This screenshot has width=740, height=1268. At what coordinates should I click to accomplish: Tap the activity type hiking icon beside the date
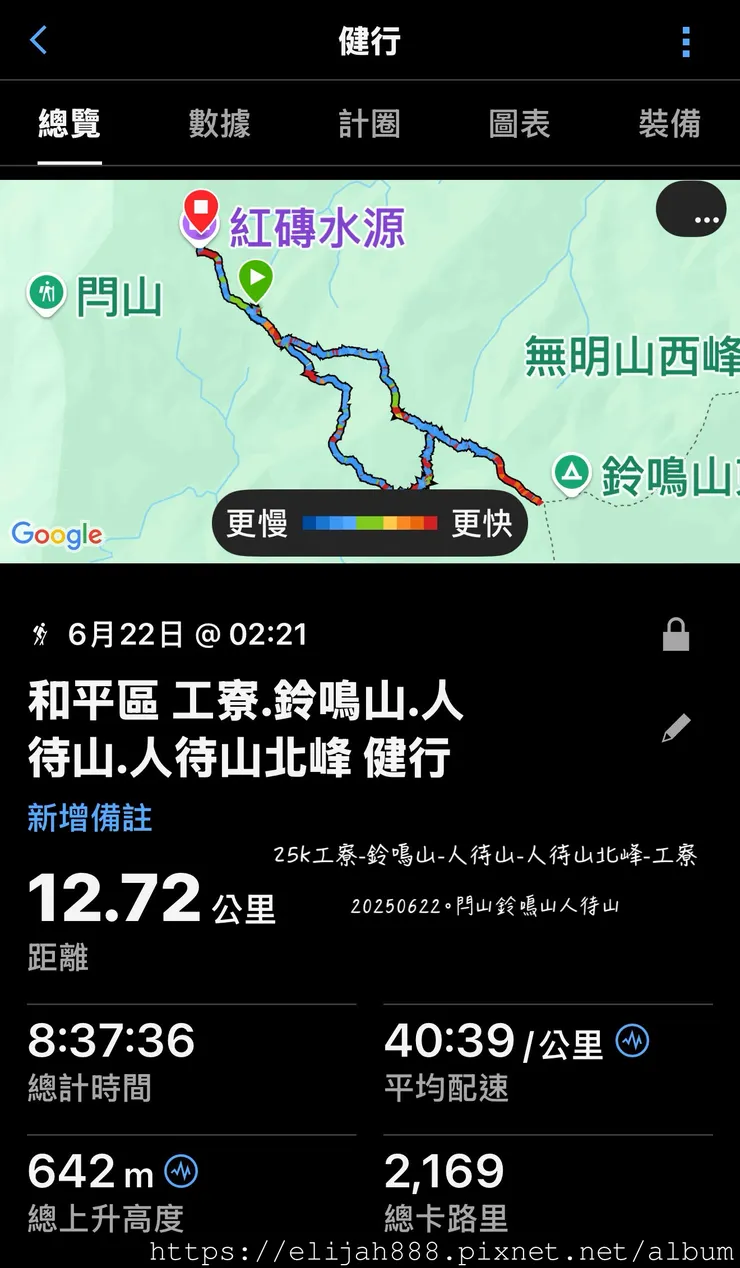(x=38, y=632)
